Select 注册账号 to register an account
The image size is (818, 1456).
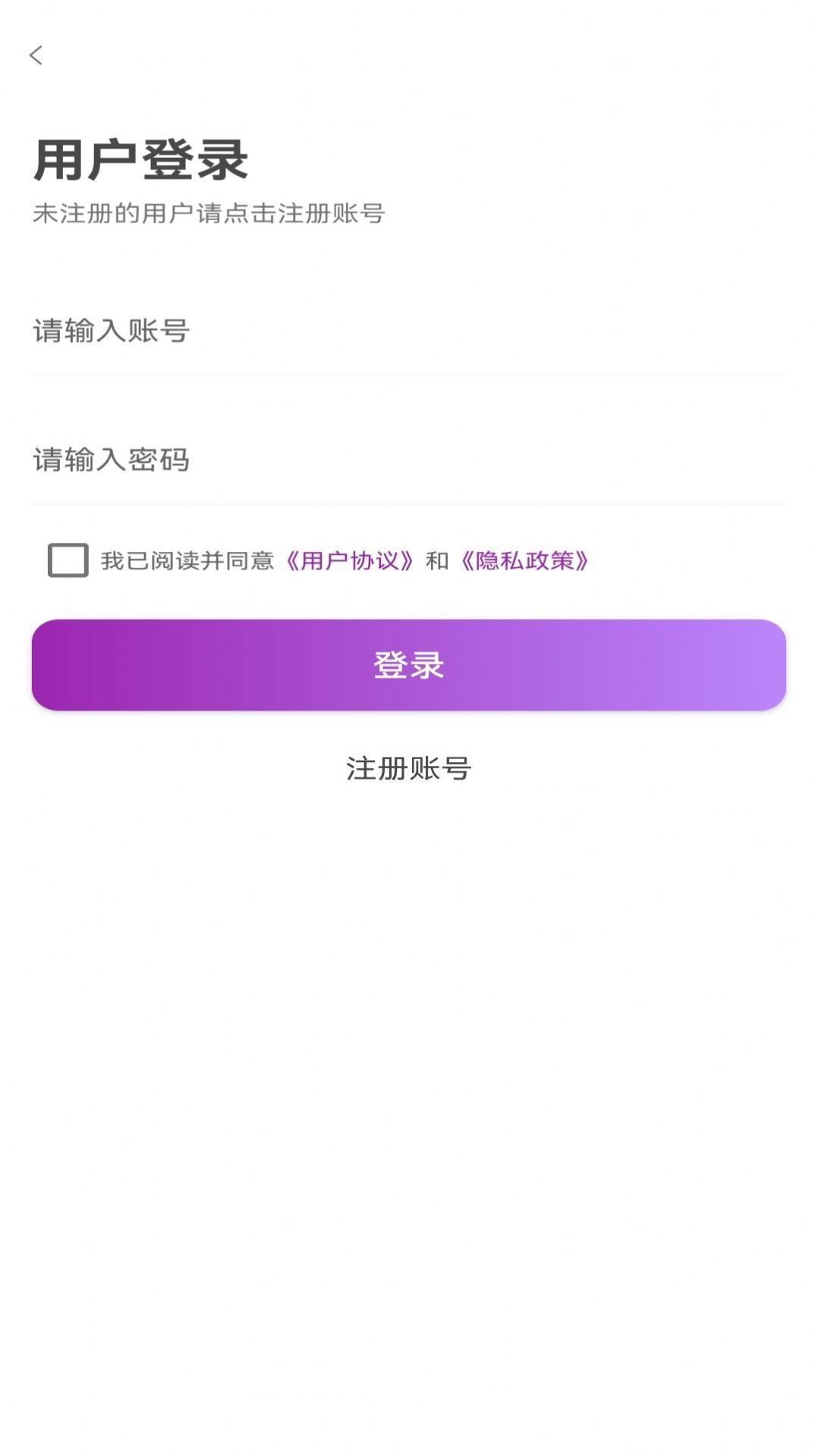[409, 768]
